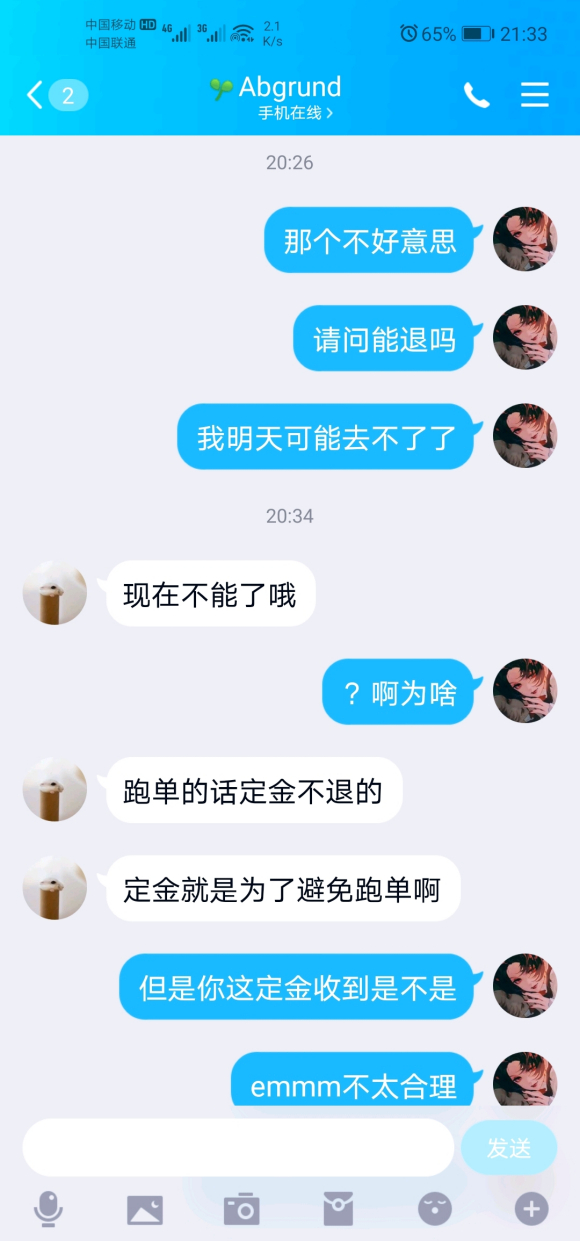The image size is (580, 1241).
Task: Go back to the message list
Action: (56, 95)
